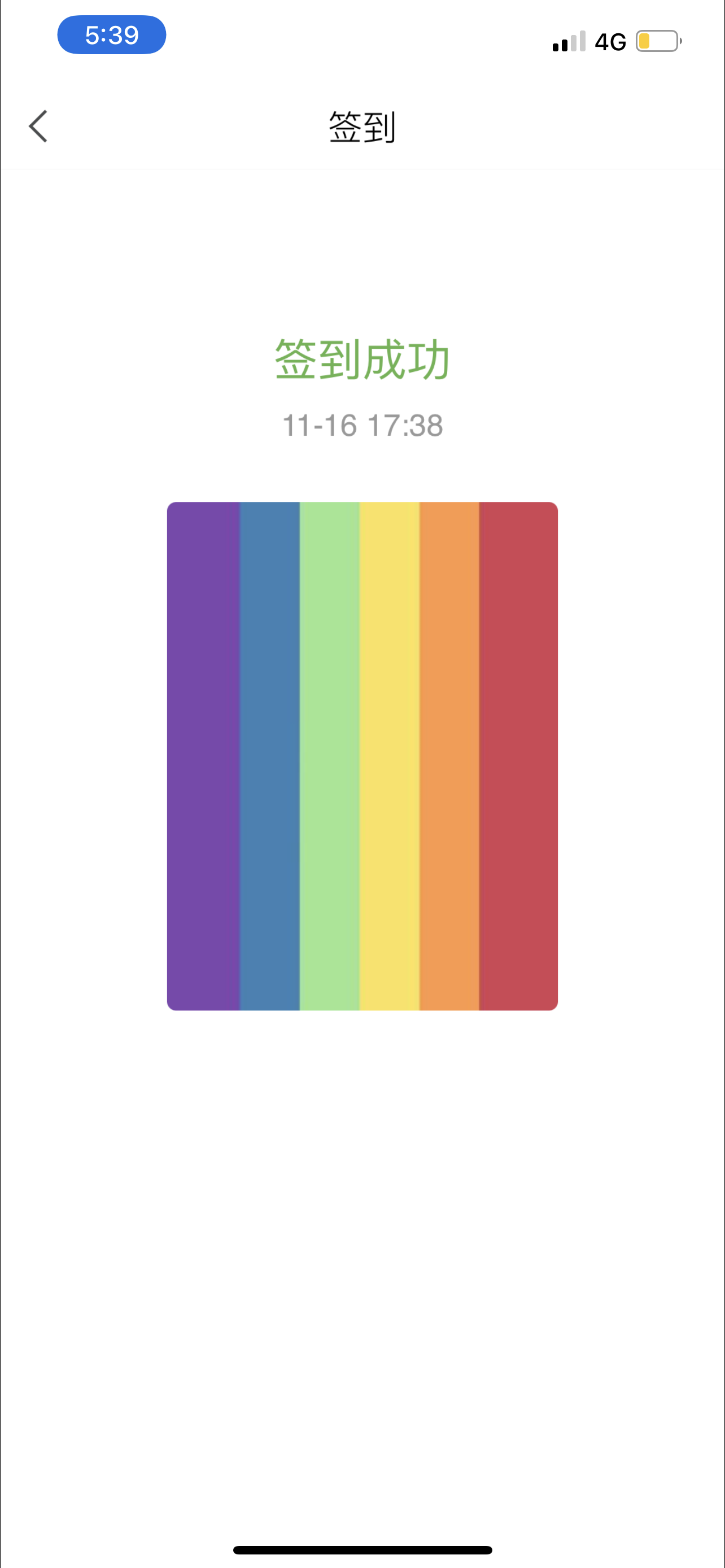725x1568 pixels.
Task: Open the rainbow stripes image
Action: point(362,755)
